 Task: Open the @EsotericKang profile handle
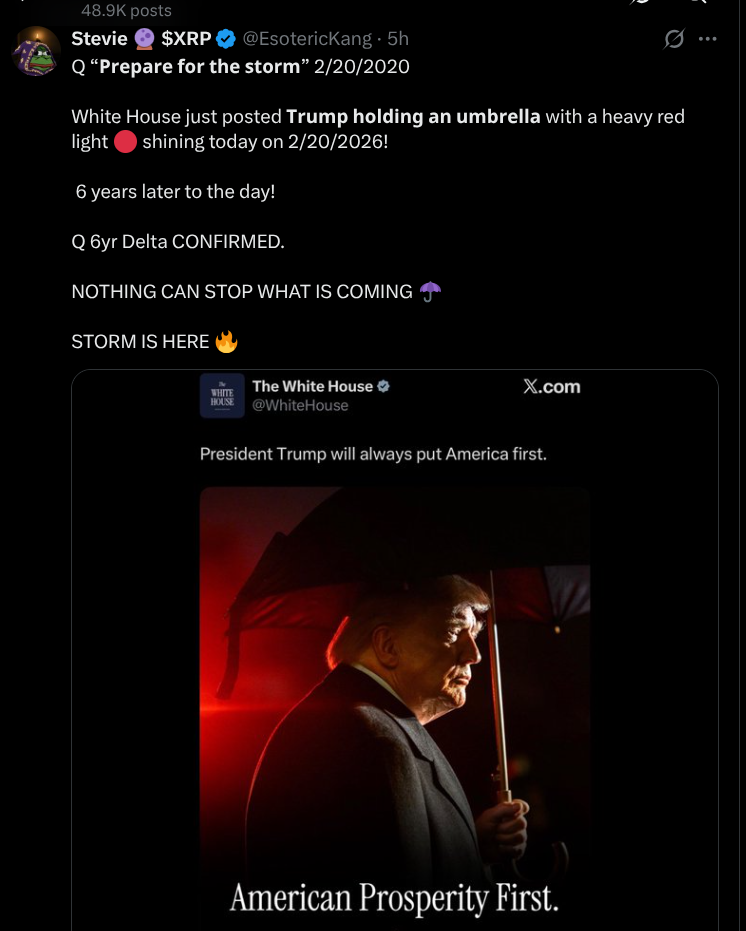coord(309,39)
